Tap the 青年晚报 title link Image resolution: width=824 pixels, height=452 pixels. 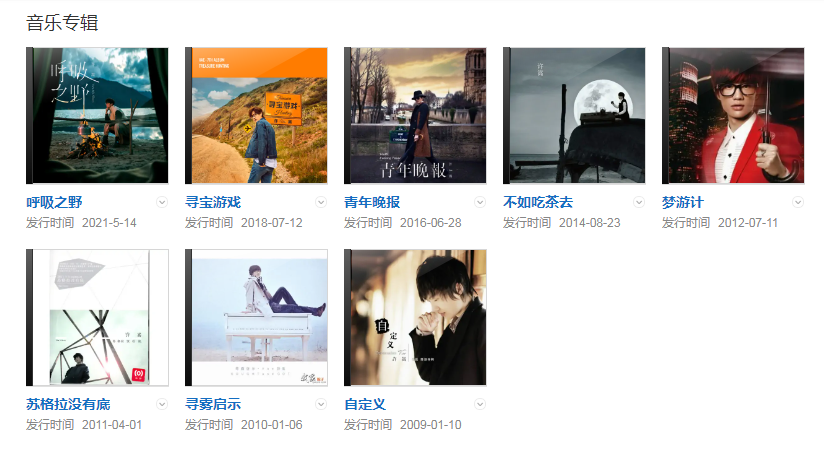(372, 202)
